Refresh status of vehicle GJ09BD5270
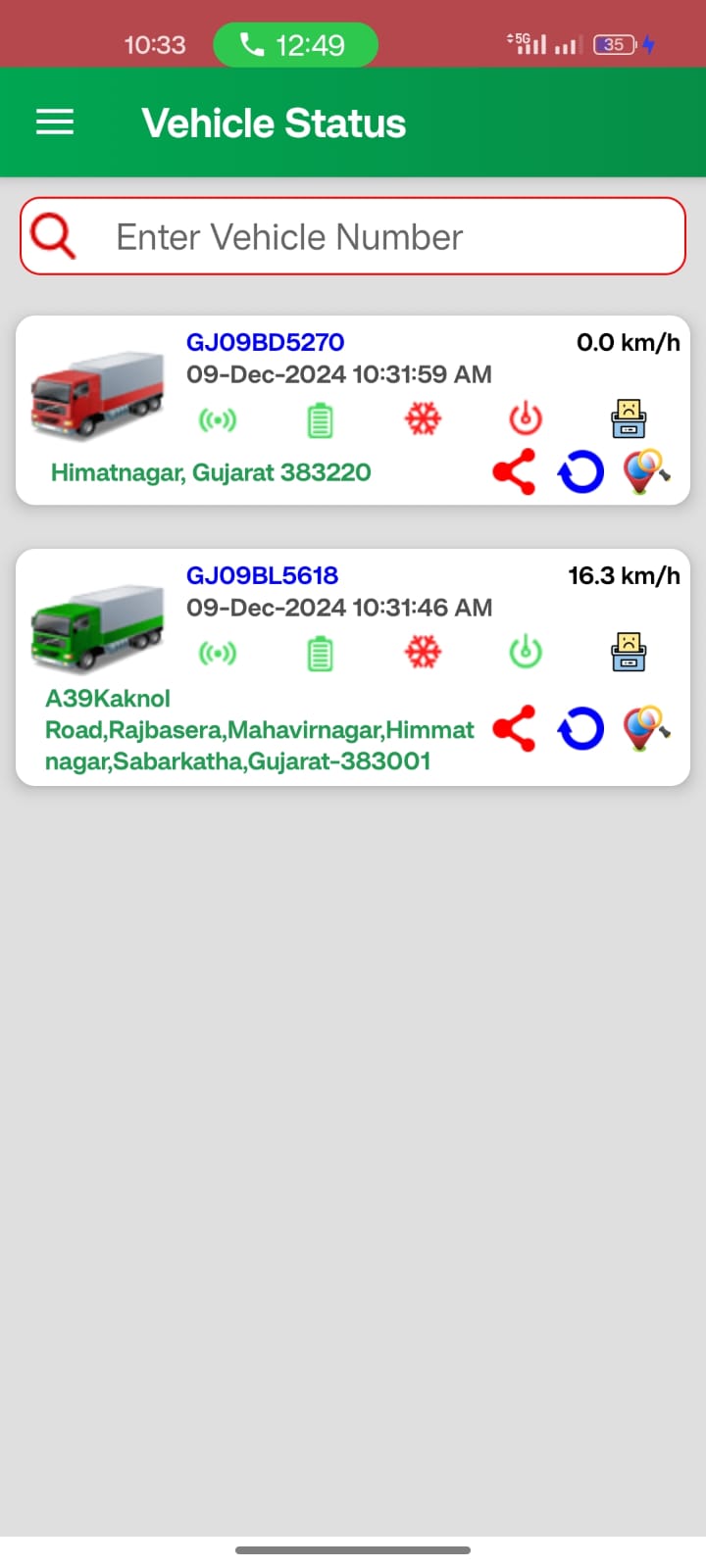706x1568 pixels. (x=580, y=472)
